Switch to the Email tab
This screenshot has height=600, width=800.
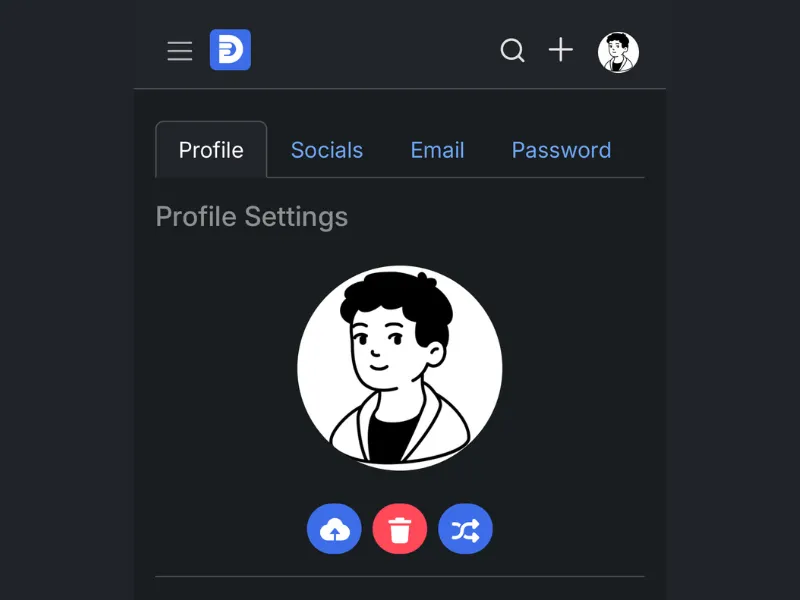click(437, 150)
